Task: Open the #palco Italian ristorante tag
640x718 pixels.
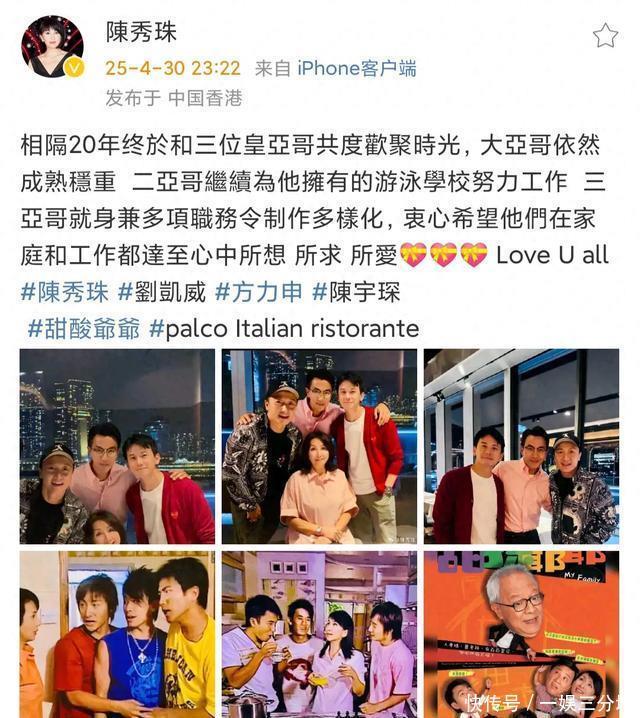Action: pos(284,328)
